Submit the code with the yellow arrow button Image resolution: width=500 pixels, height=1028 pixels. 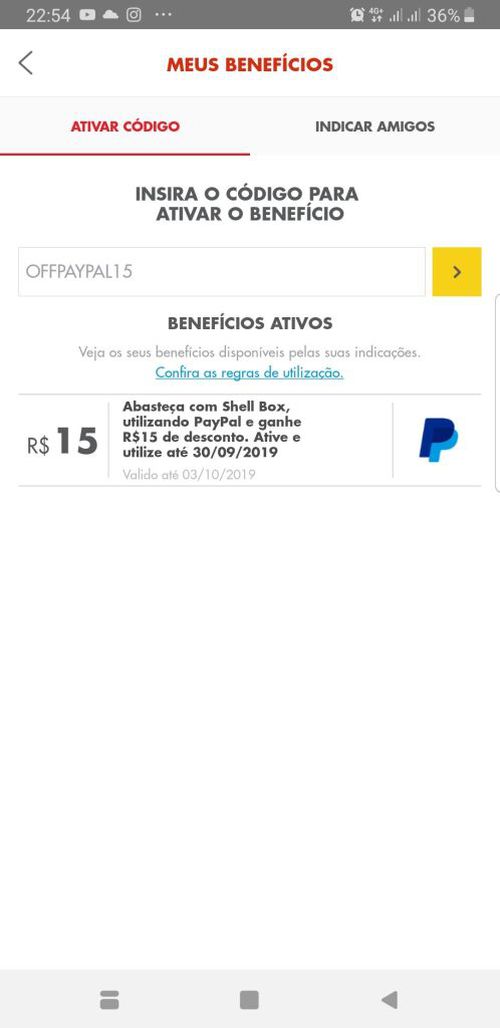coord(457,271)
